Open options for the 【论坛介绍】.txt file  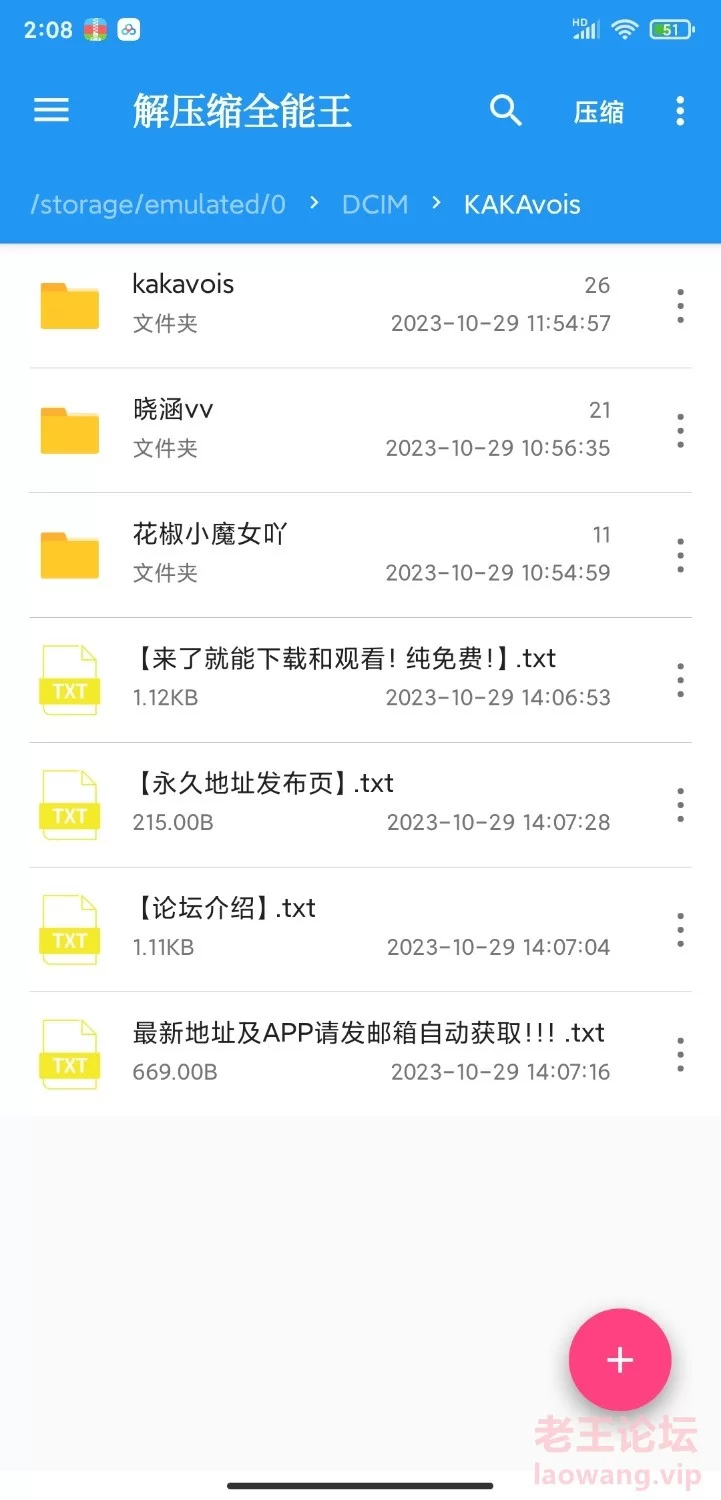(680, 930)
